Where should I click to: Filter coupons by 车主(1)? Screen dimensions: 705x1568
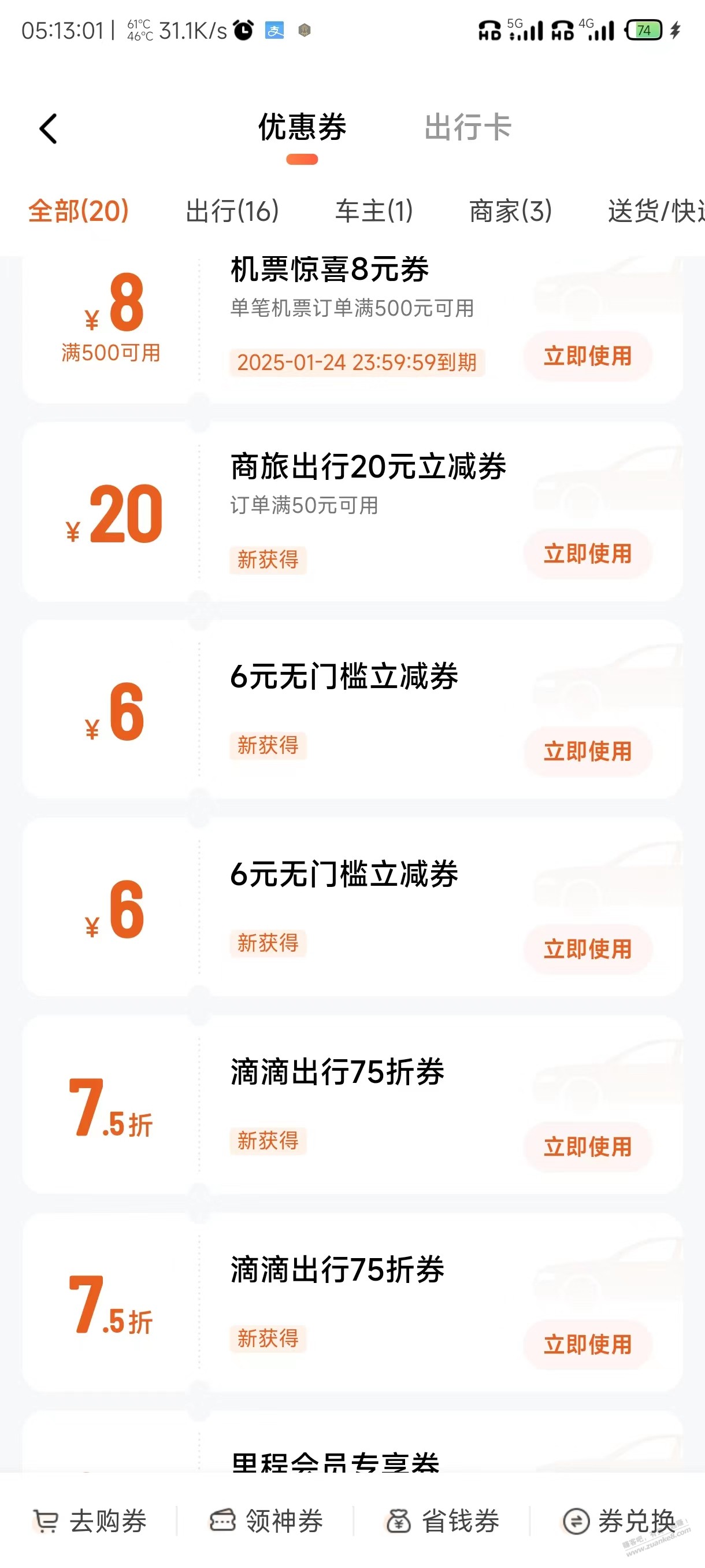(x=374, y=211)
